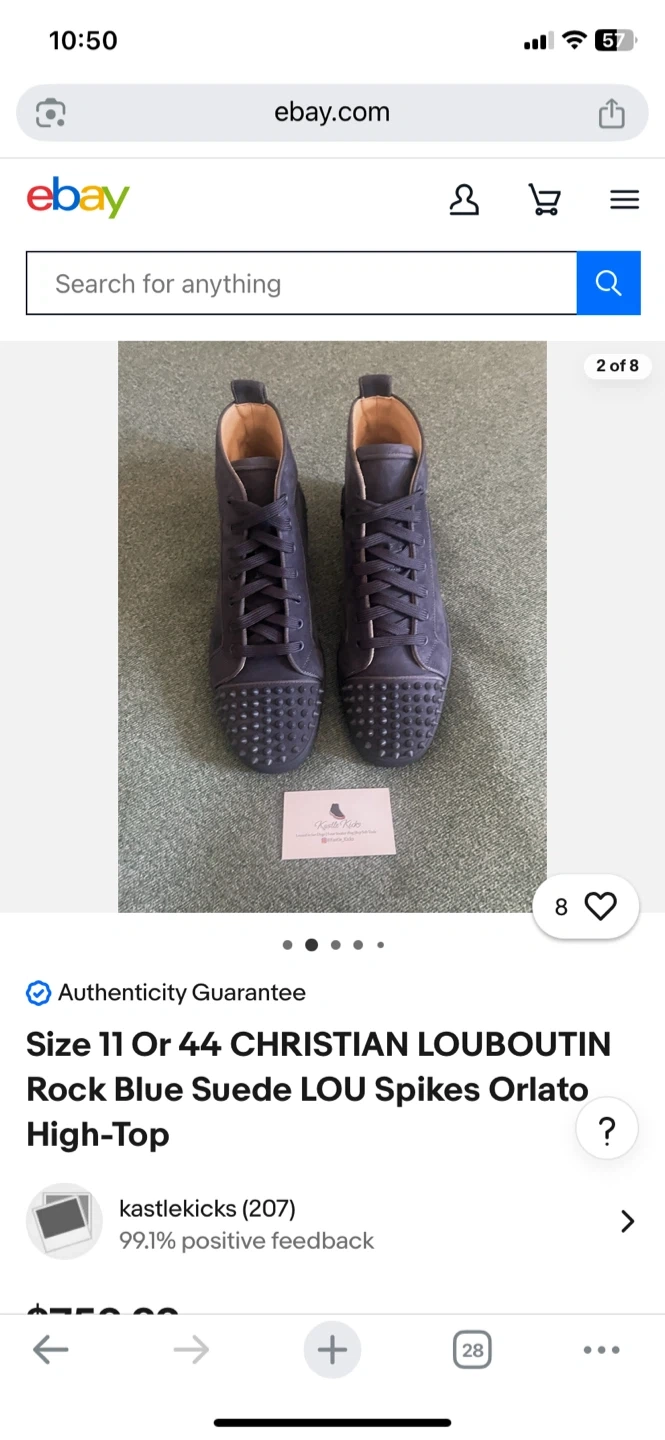The width and height of the screenshot is (665, 1440).
Task: Open the shopping cart
Action: pos(544,200)
